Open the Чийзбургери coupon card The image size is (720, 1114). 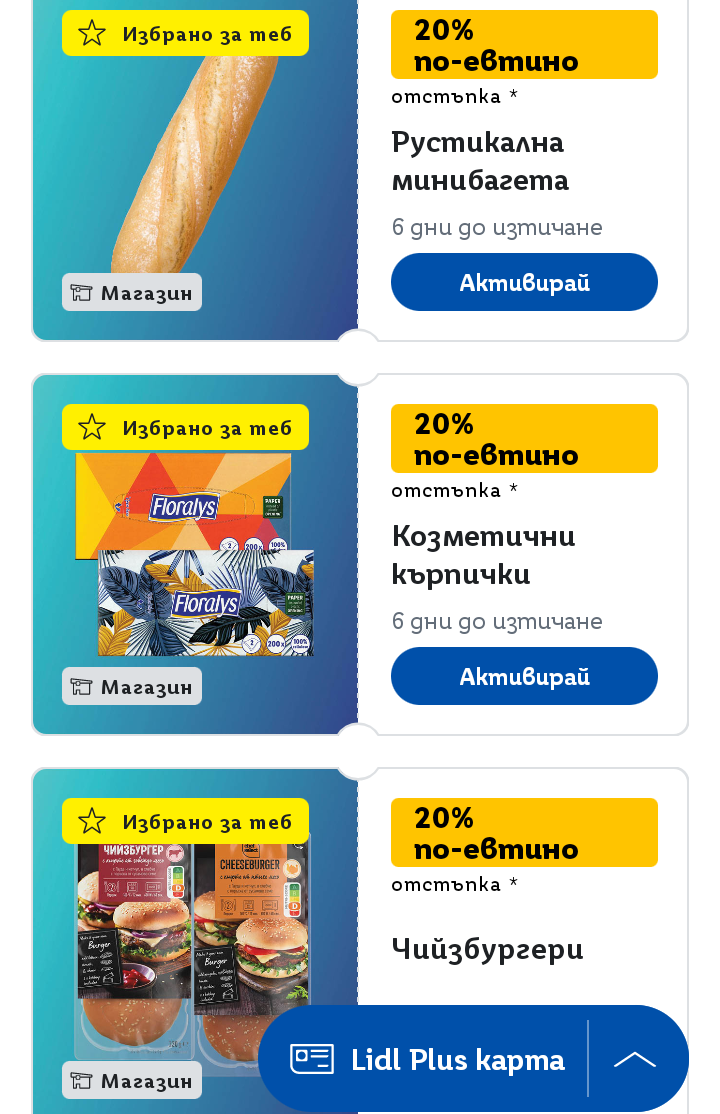(487, 948)
